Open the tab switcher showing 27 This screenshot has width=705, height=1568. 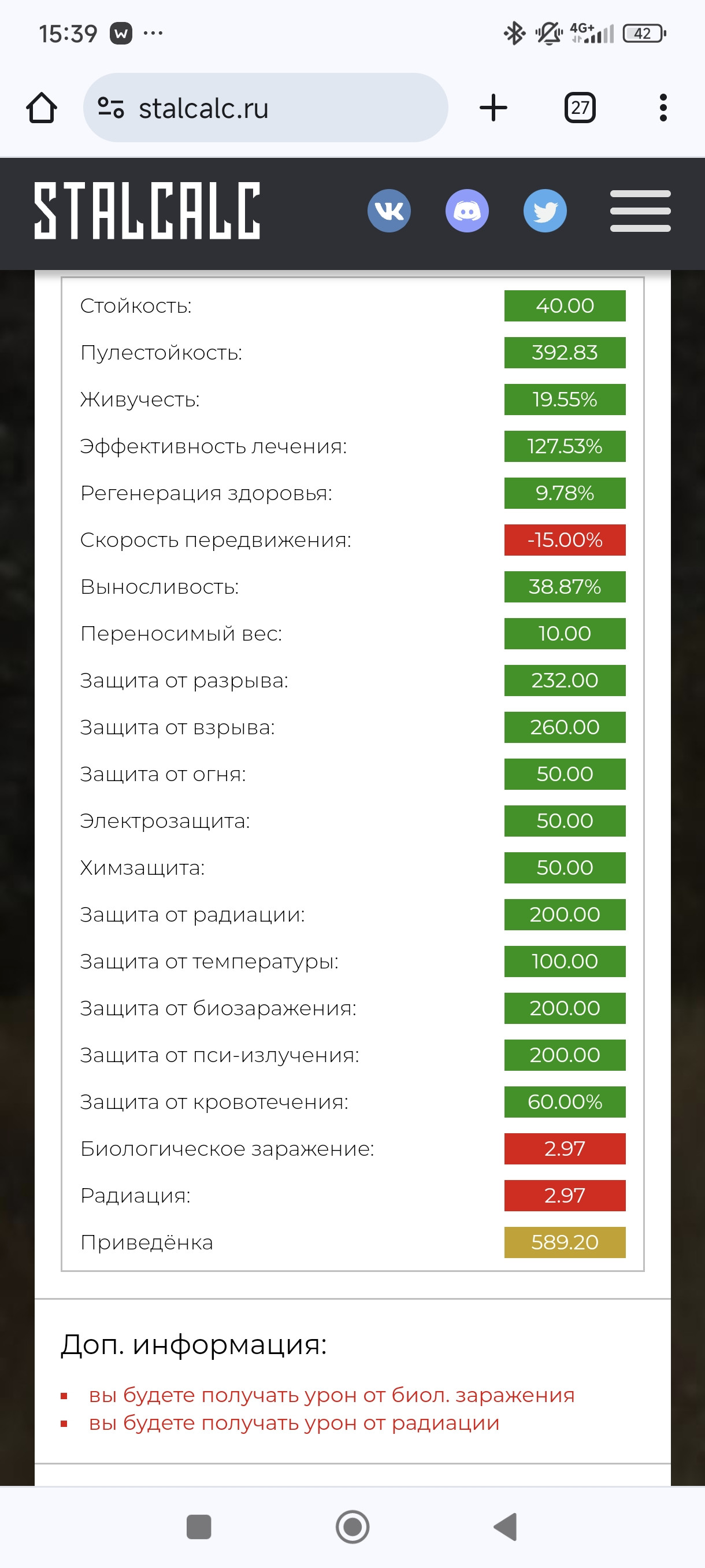coord(580,108)
